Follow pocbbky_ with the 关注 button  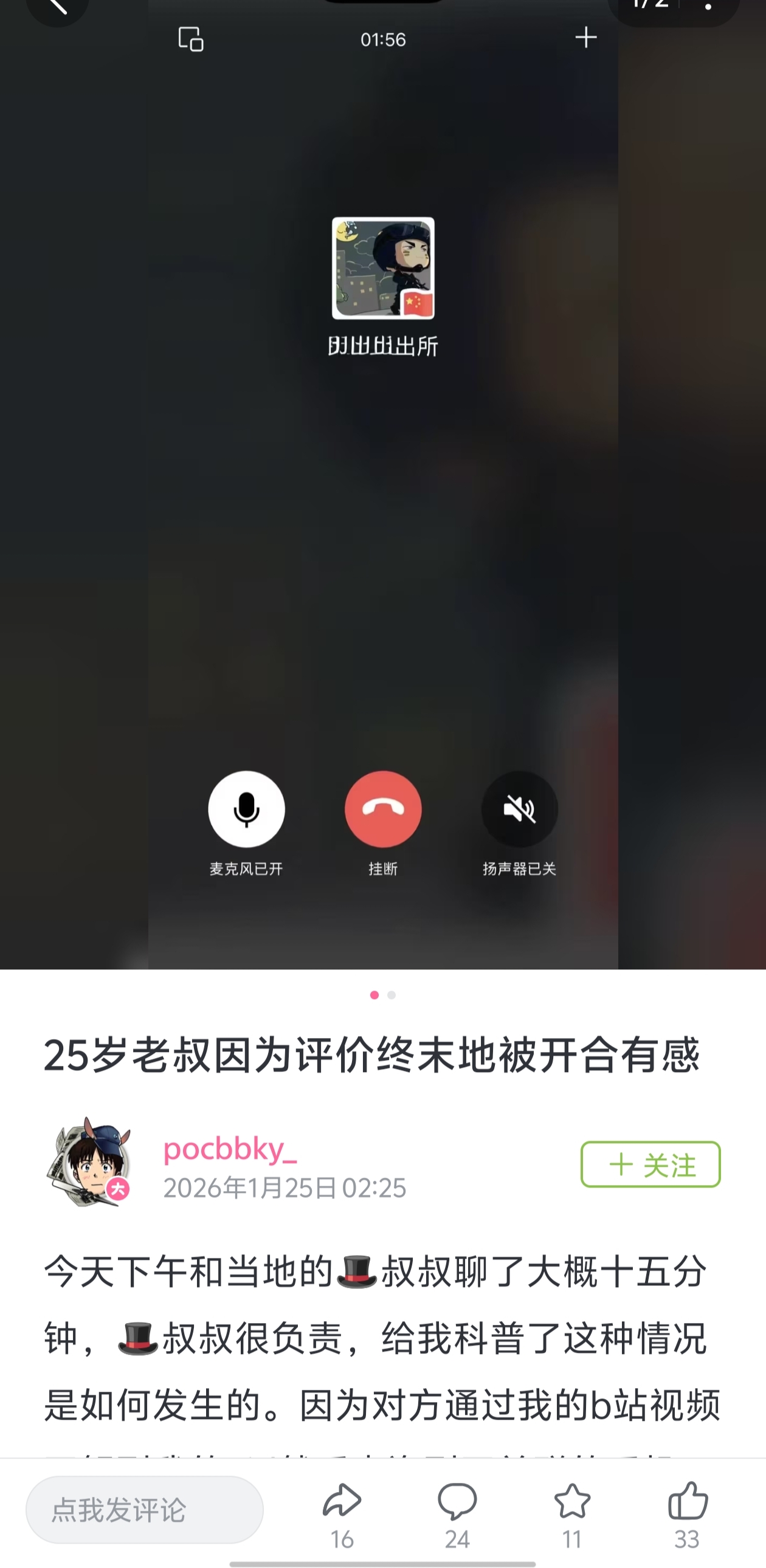(650, 1164)
